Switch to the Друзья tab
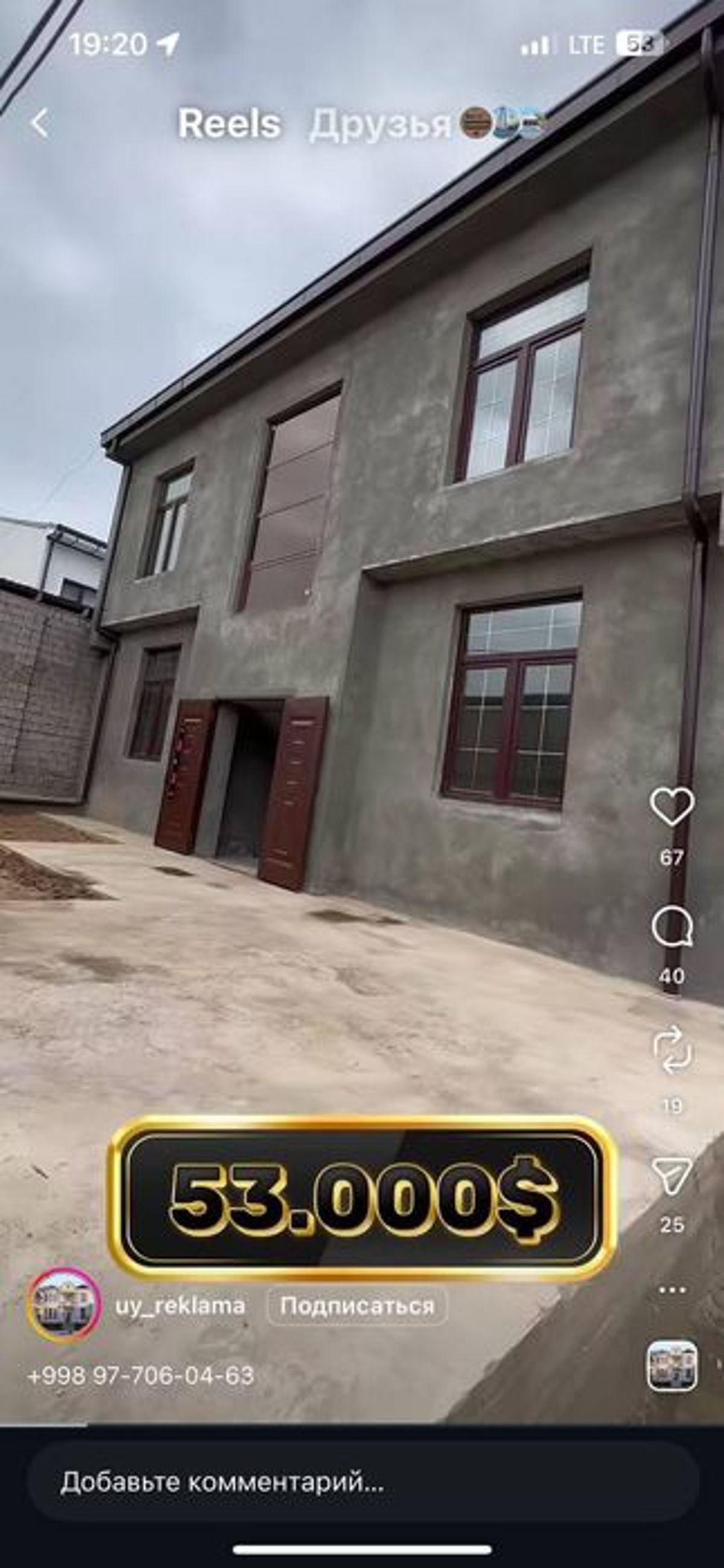The width and height of the screenshot is (724, 1568). pyautogui.click(x=380, y=124)
